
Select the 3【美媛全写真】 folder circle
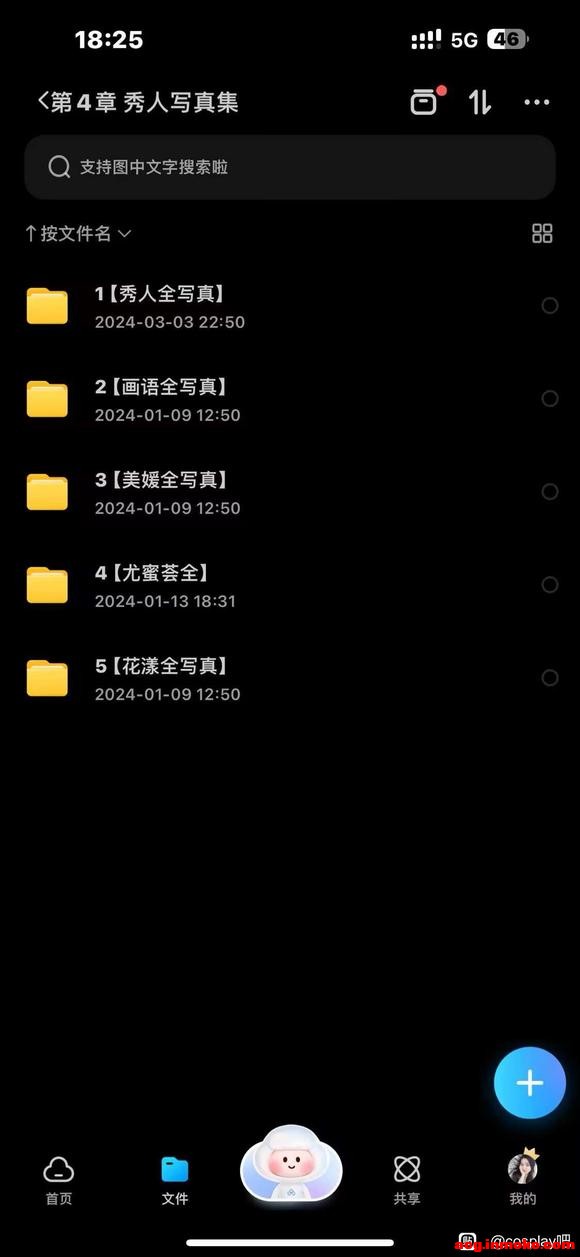point(550,492)
